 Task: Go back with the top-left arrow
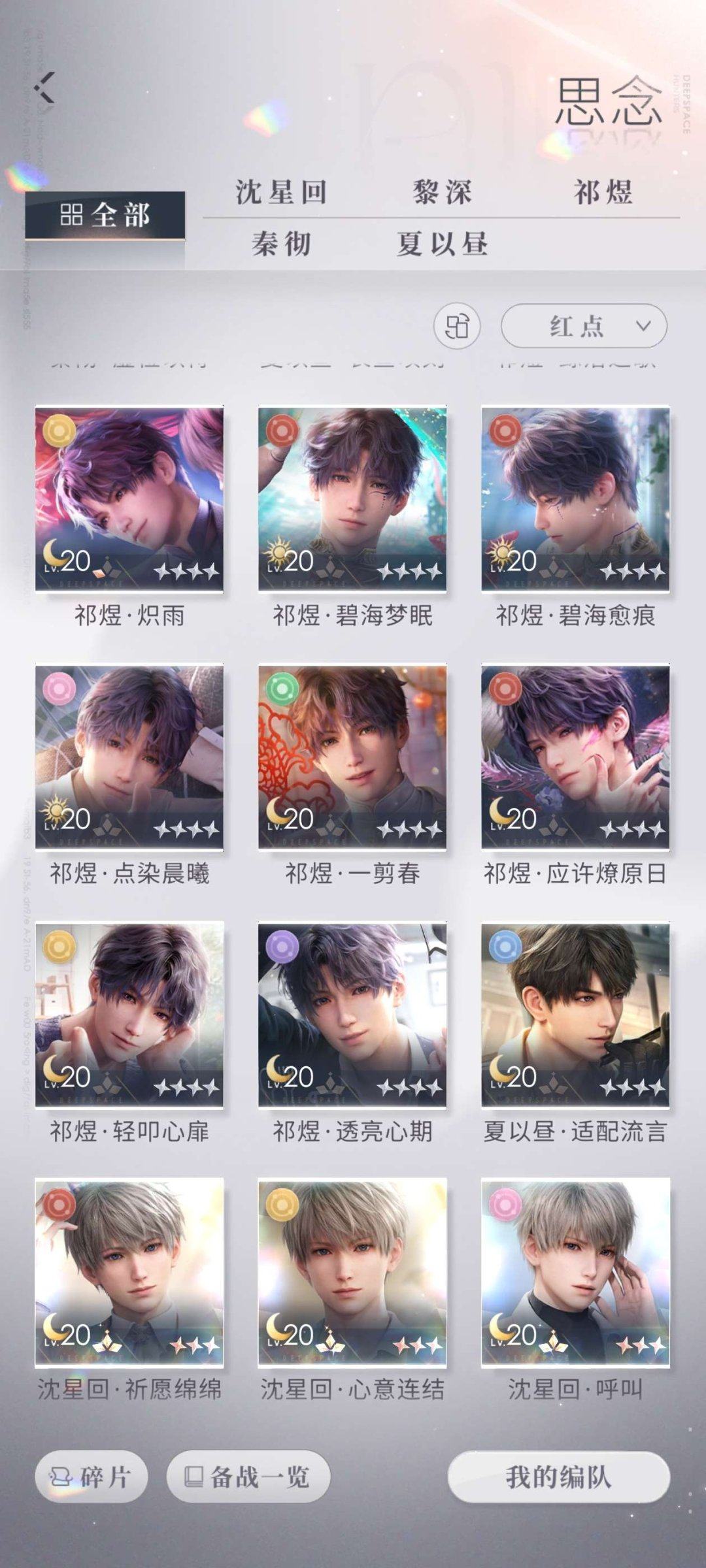click(x=45, y=88)
